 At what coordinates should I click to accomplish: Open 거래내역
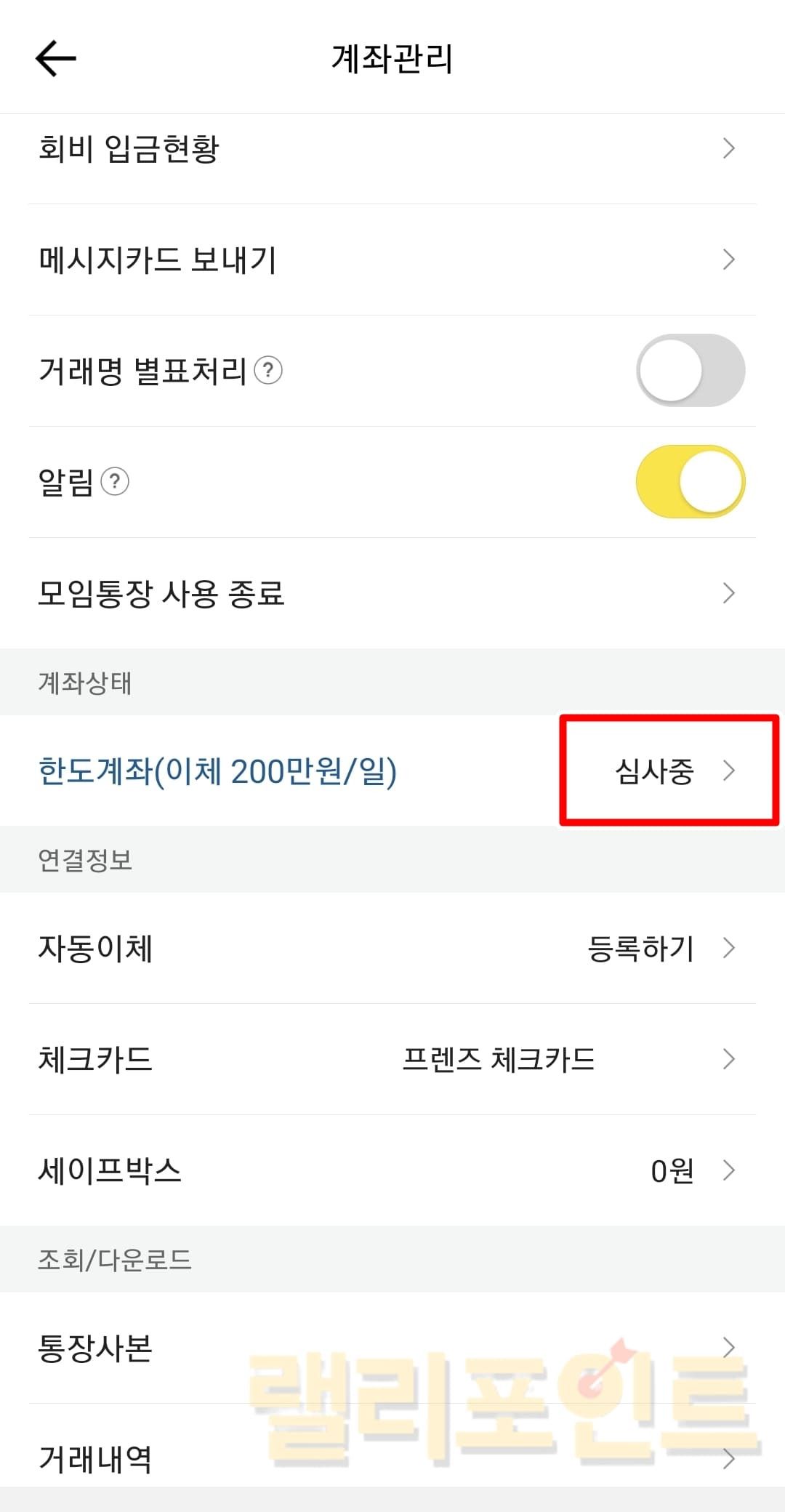pyautogui.click(x=392, y=1457)
